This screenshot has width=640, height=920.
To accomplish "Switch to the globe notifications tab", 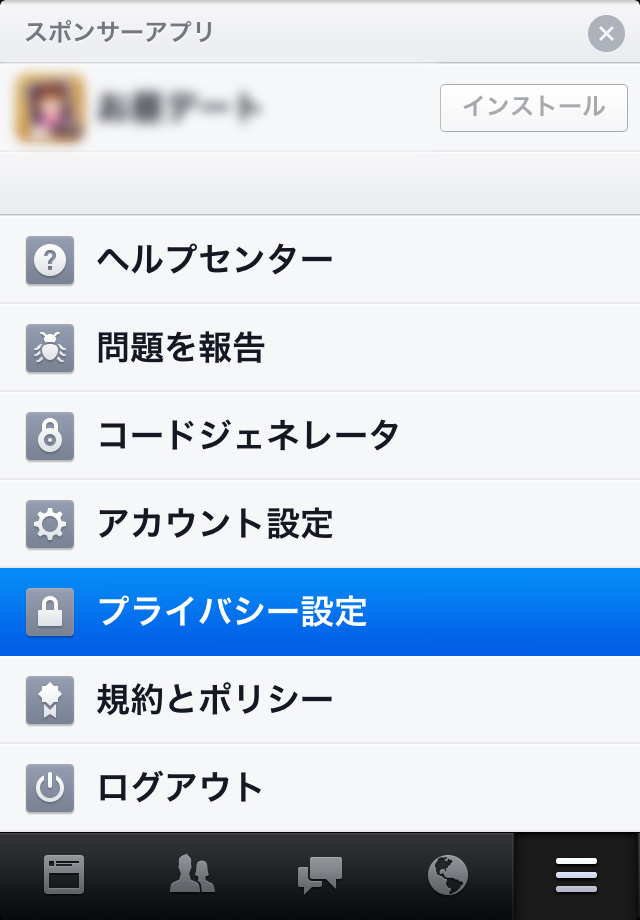I will click(448, 876).
